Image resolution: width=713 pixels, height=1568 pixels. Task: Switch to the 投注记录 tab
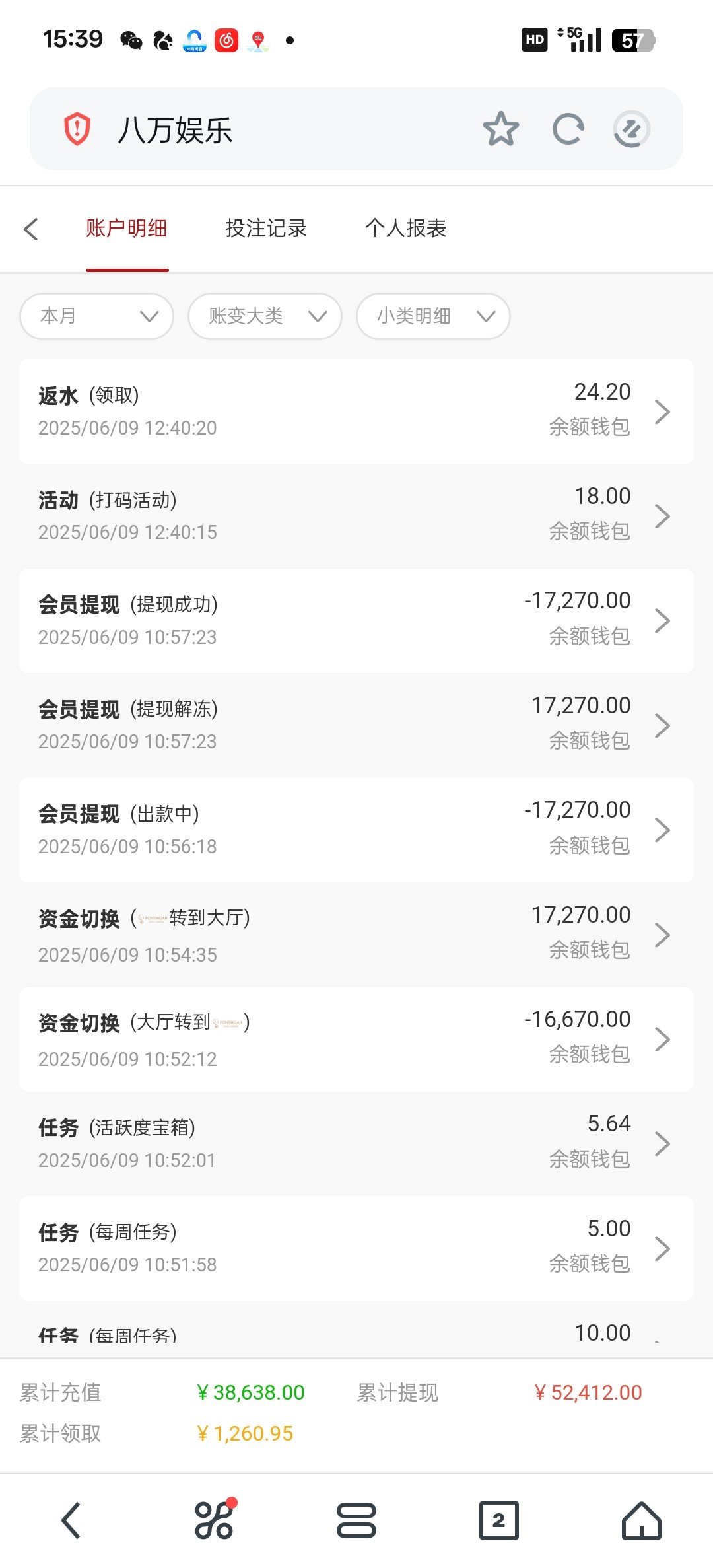tap(266, 229)
